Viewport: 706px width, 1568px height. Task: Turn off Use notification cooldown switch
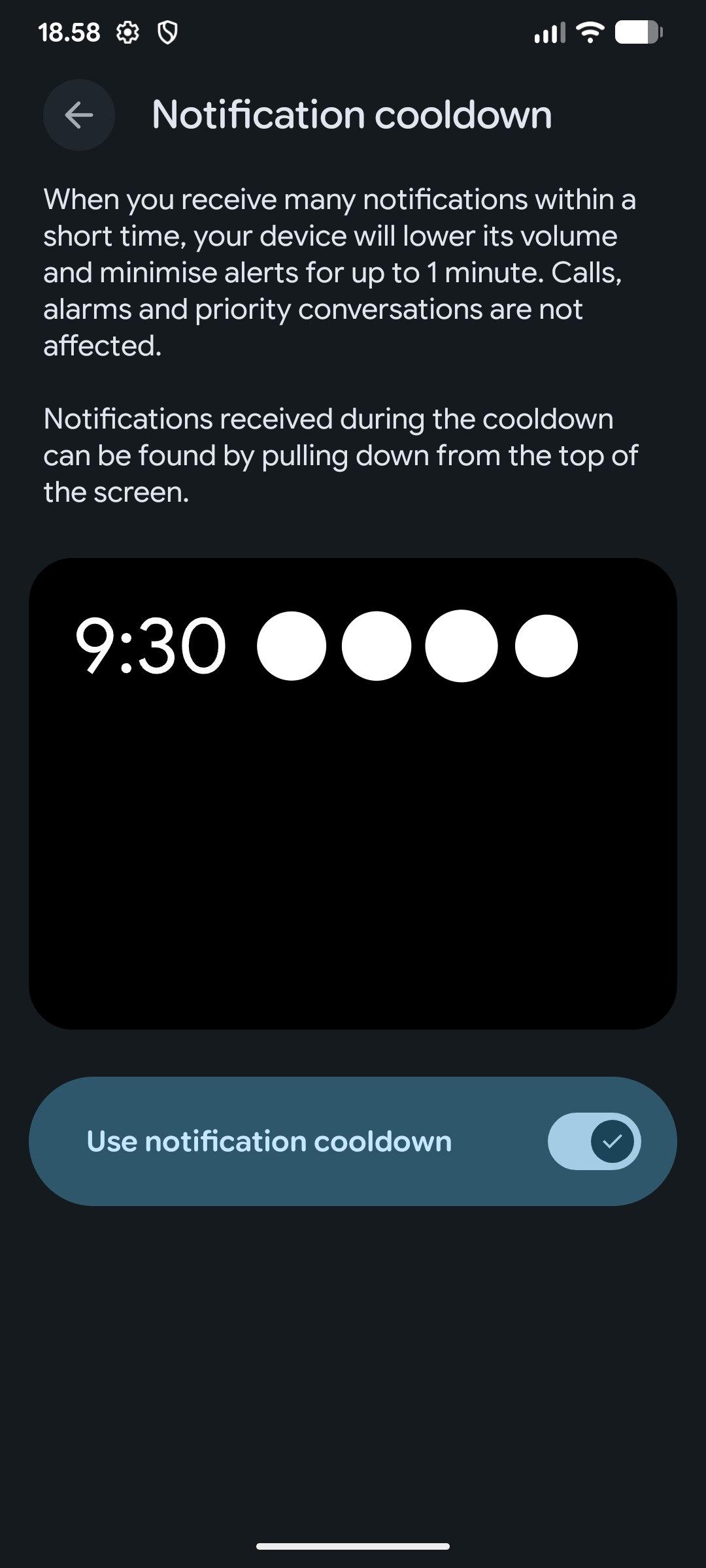(594, 1141)
